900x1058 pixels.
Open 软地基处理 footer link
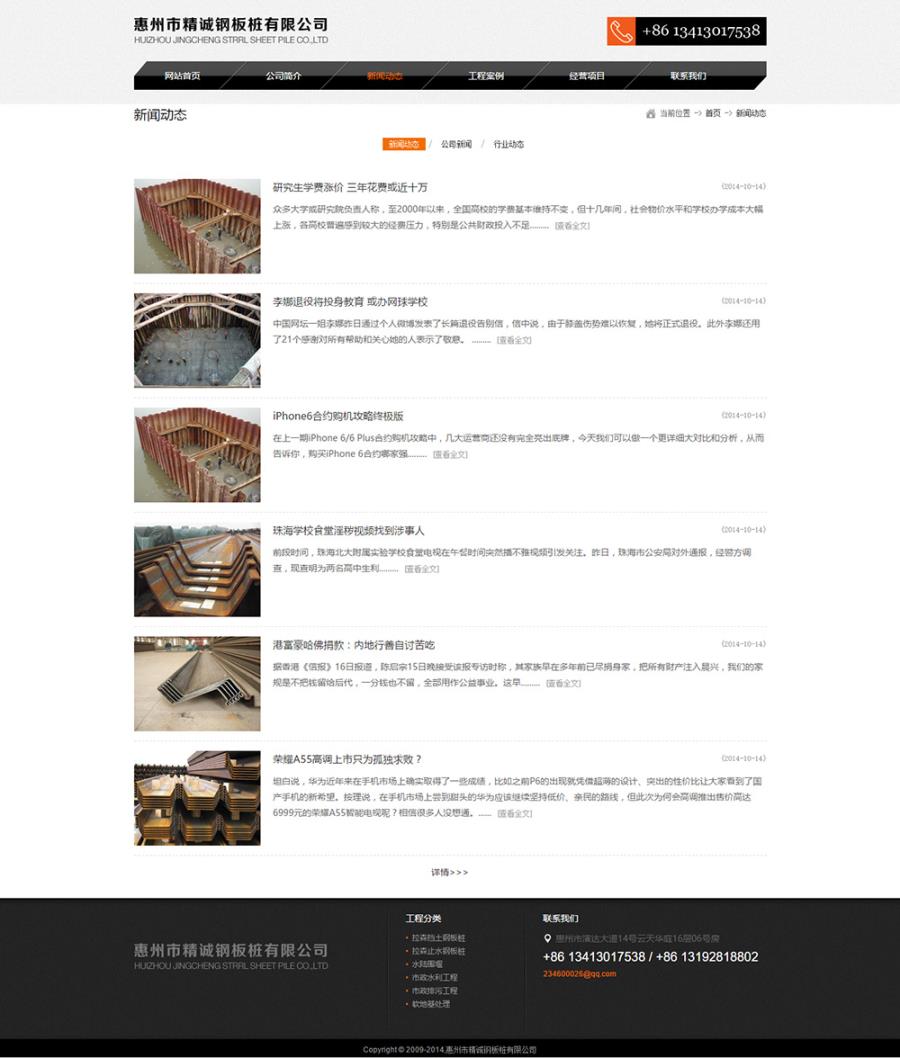tap(430, 1004)
